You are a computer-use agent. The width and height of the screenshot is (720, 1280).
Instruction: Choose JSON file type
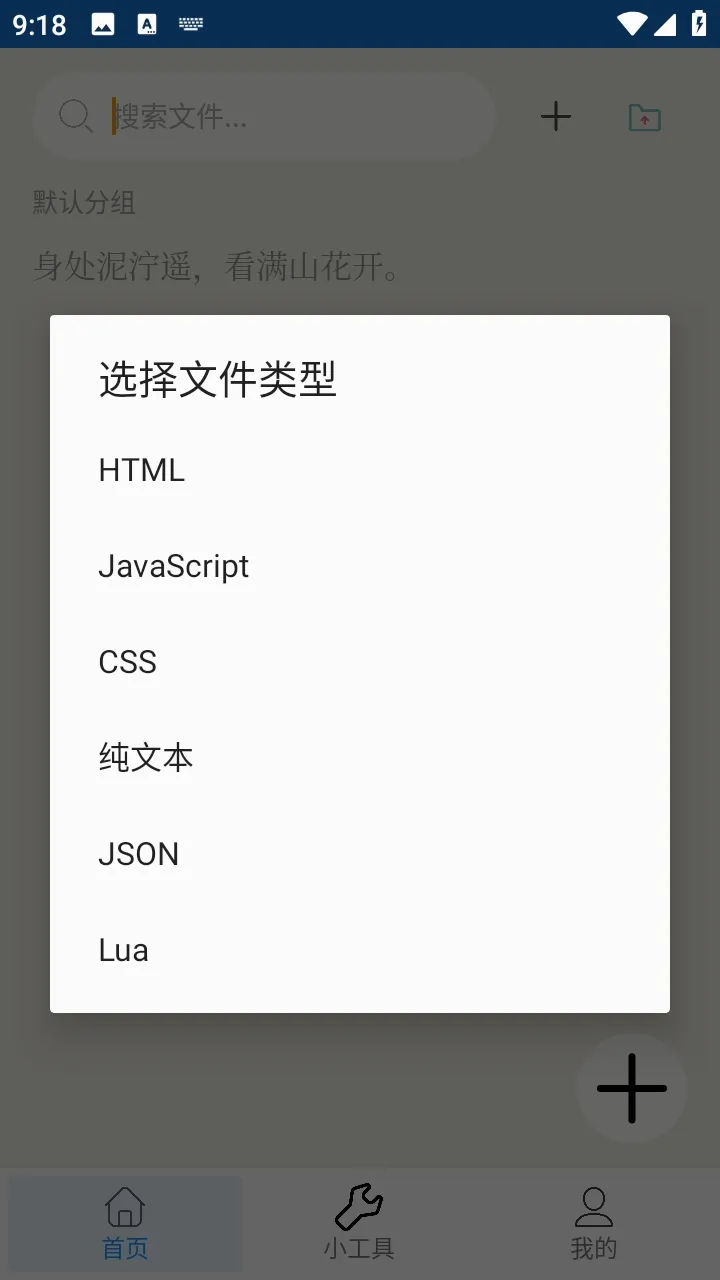pos(359,854)
